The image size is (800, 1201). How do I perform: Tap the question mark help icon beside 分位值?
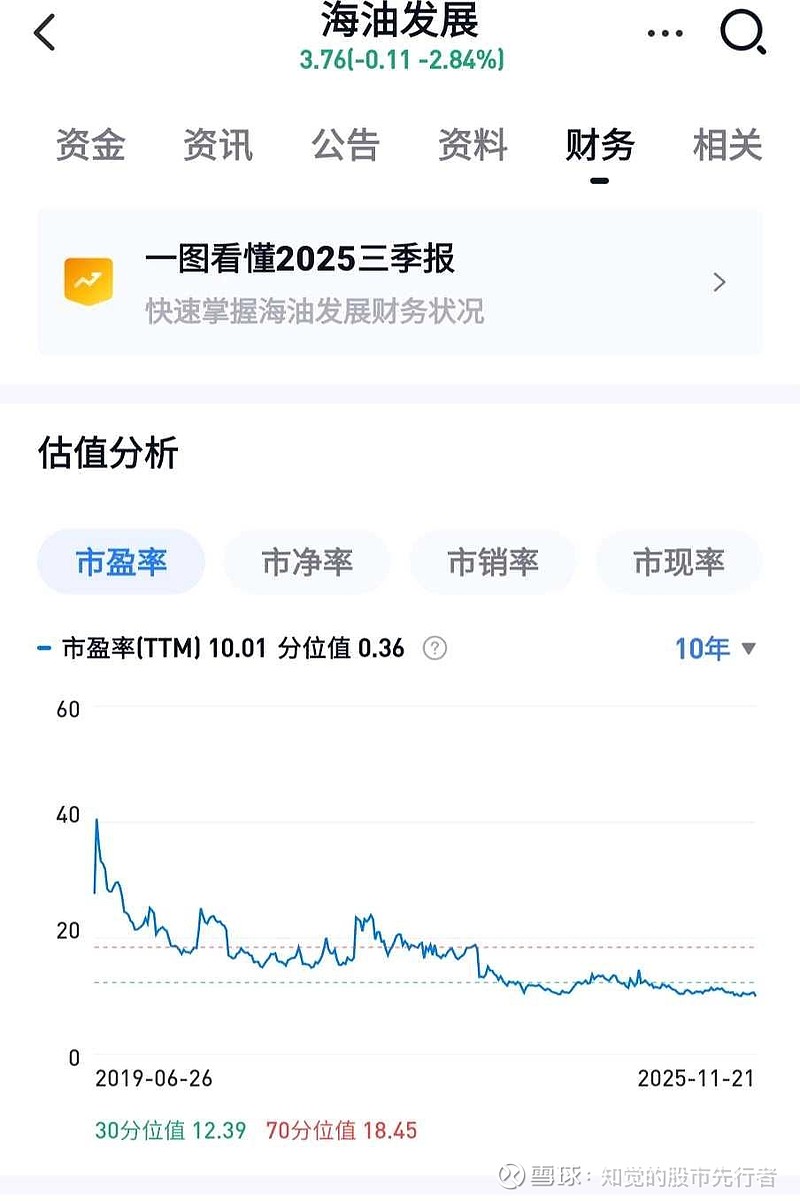coord(434,648)
